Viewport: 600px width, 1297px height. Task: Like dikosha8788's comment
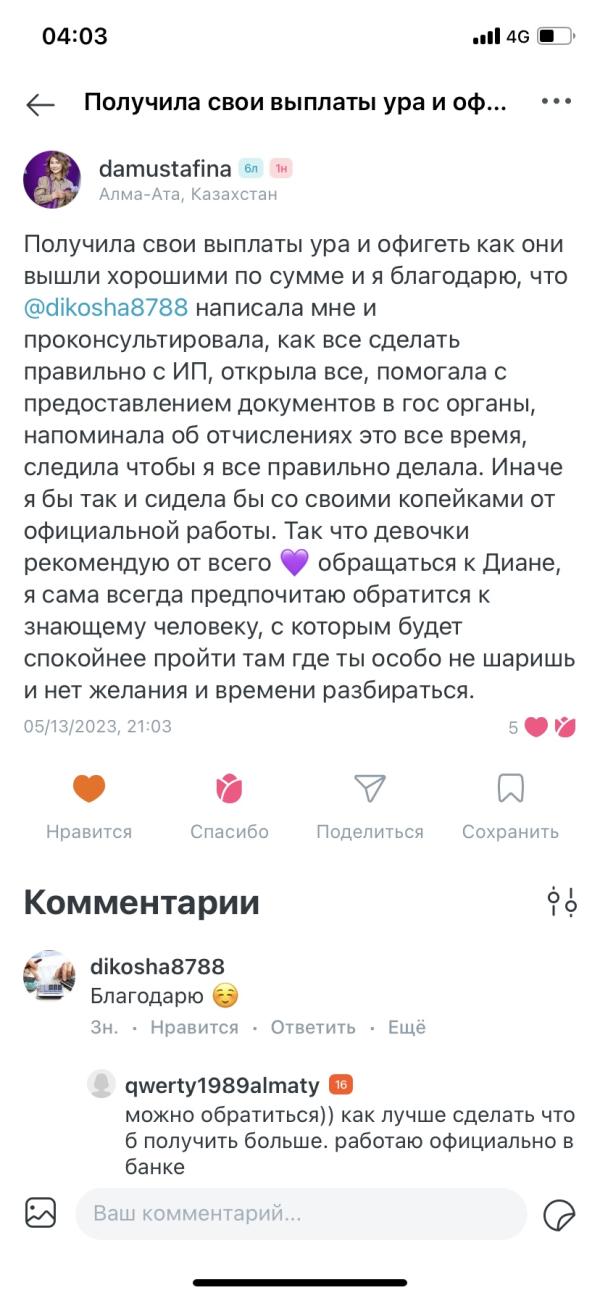click(x=193, y=1027)
